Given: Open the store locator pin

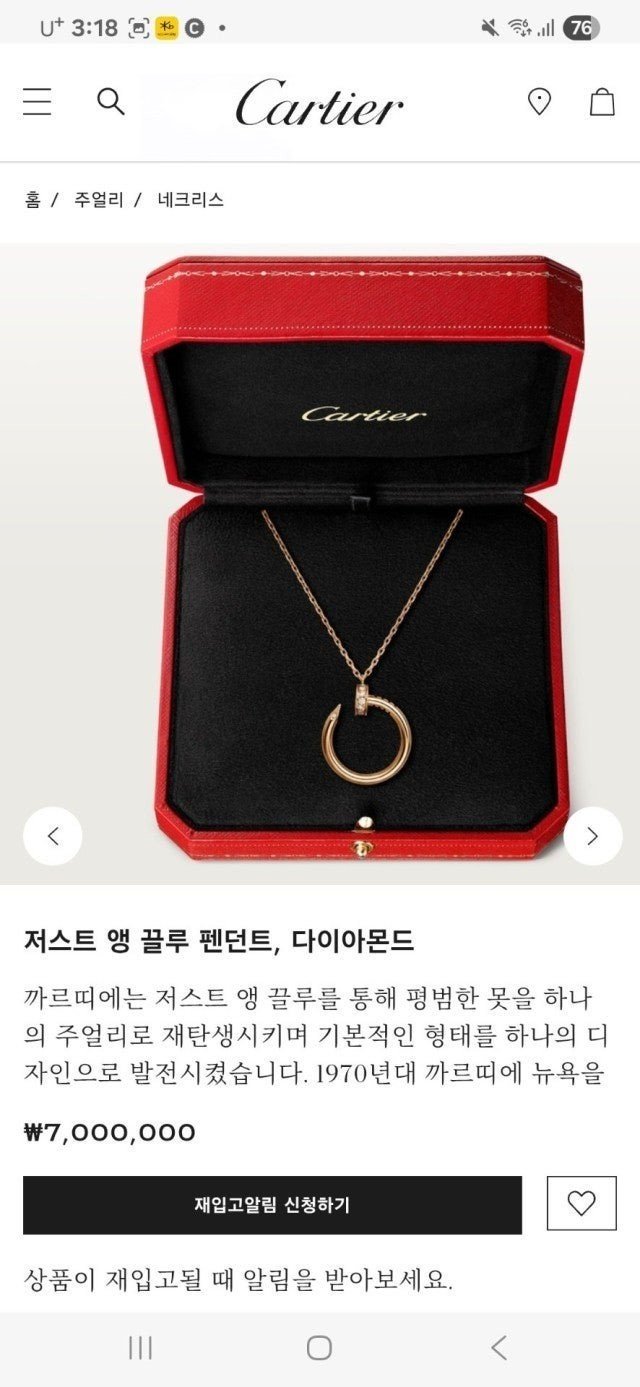Looking at the screenshot, I should point(539,102).
